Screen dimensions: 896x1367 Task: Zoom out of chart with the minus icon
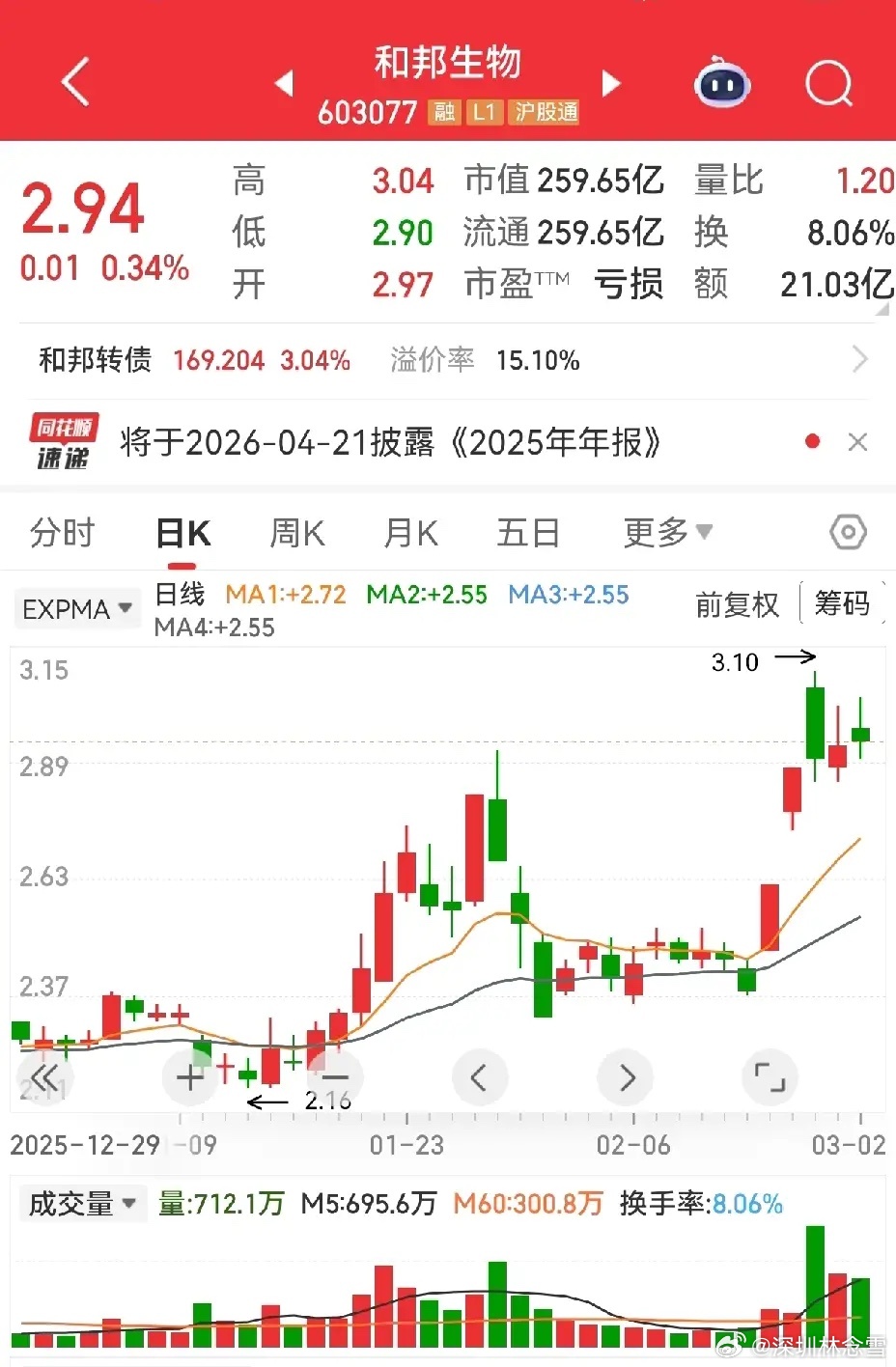[x=334, y=1077]
